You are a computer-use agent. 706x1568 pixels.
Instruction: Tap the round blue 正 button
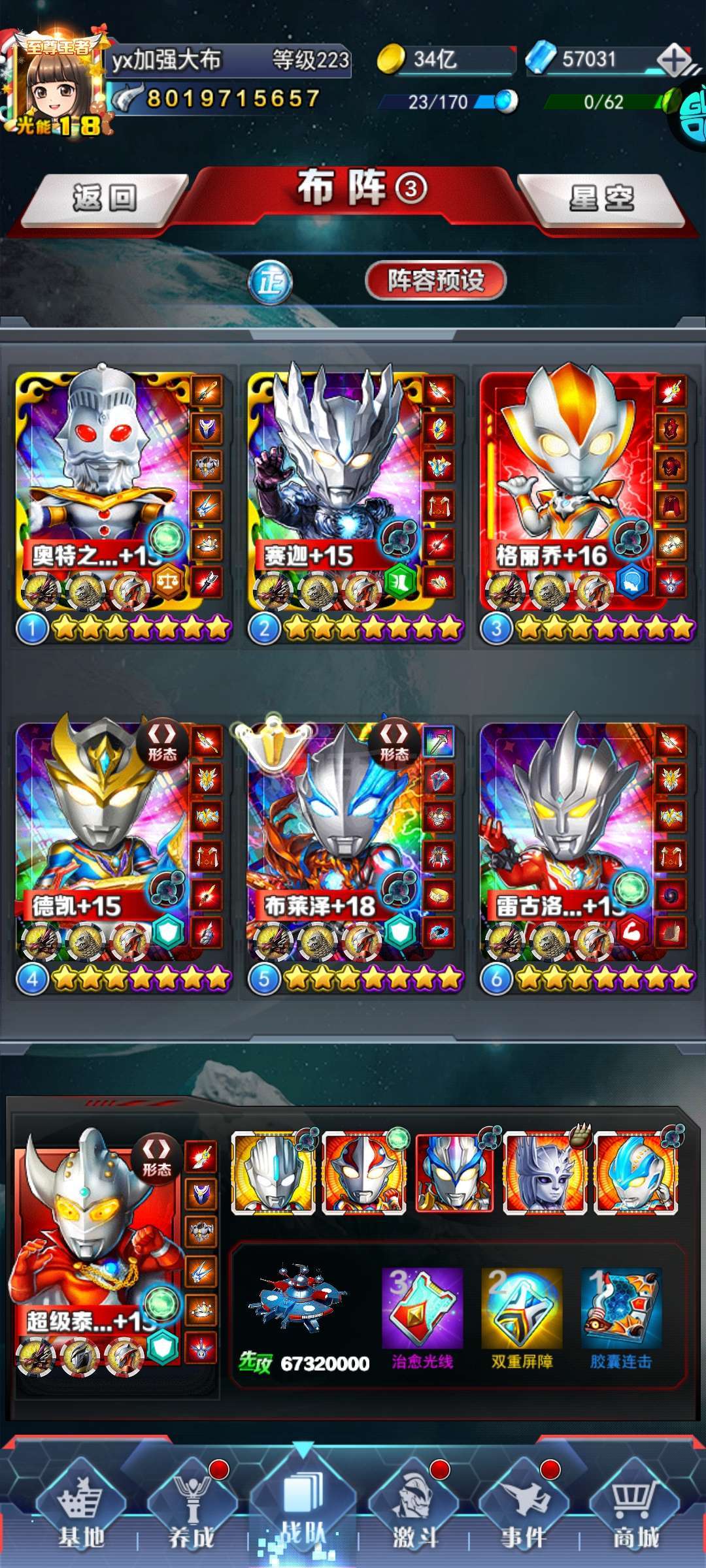270,283
